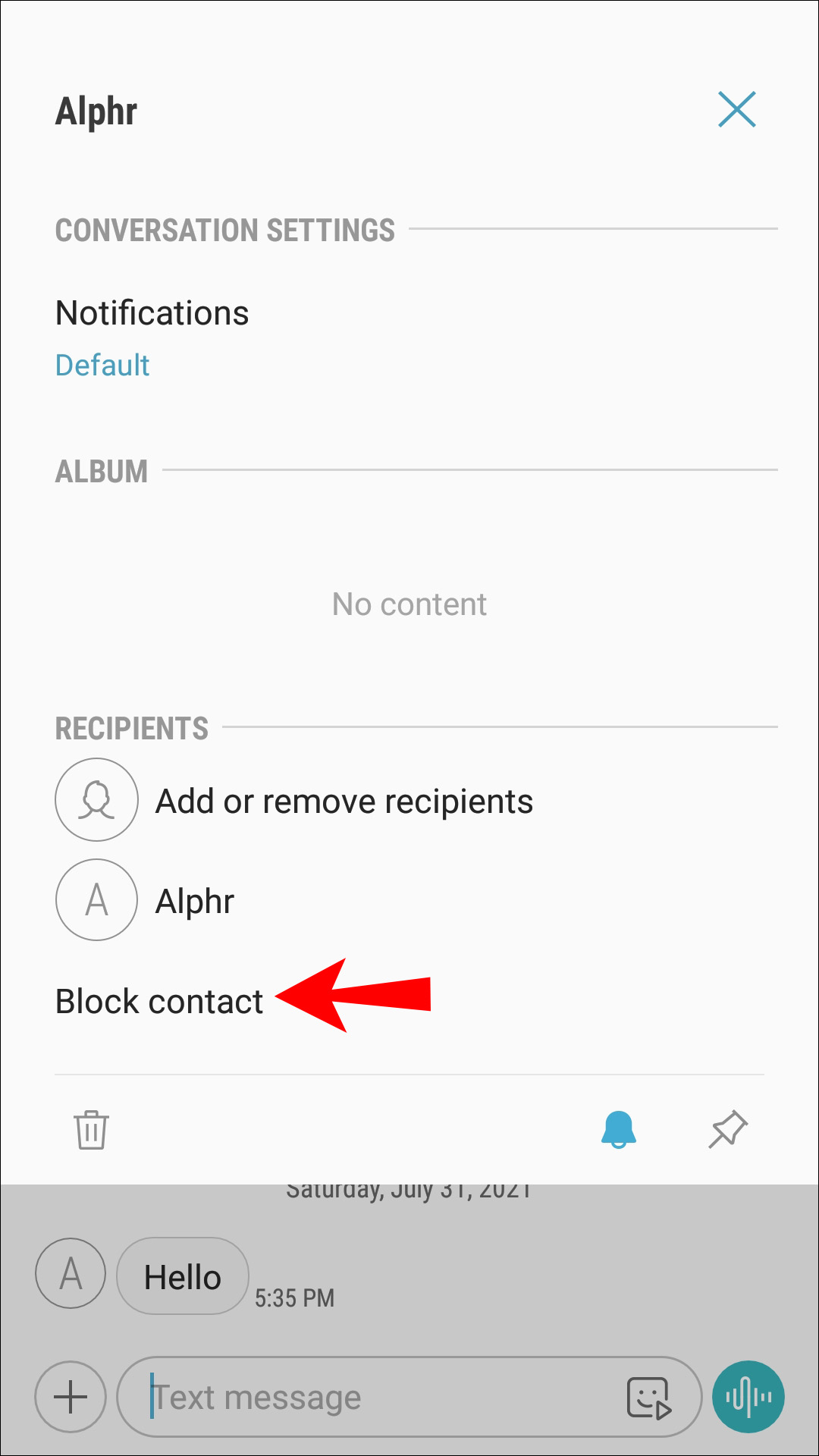Image resolution: width=819 pixels, height=1456 pixels.
Task: Open the sticker picker icon
Action: click(648, 1397)
